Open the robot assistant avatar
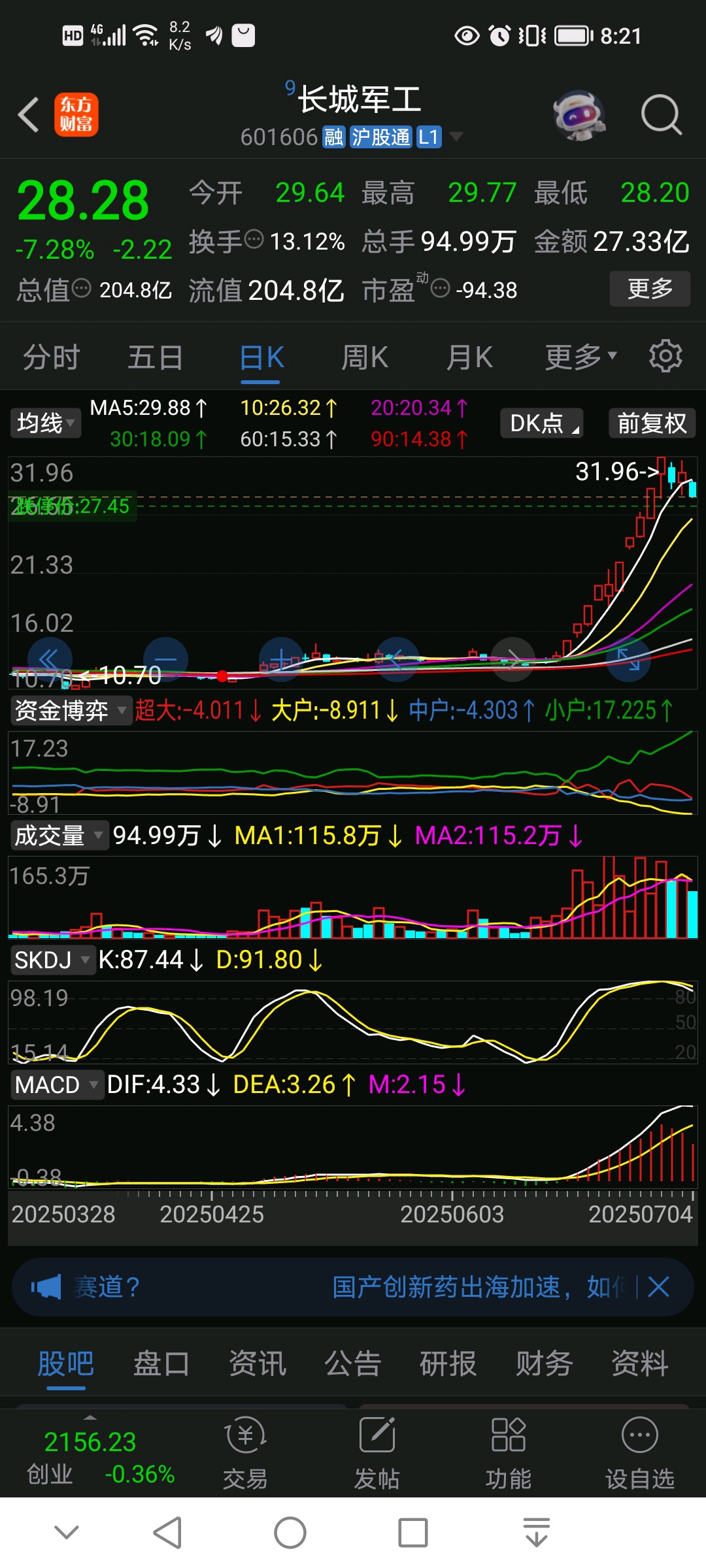The height and width of the screenshot is (1568, 706). (x=579, y=115)
